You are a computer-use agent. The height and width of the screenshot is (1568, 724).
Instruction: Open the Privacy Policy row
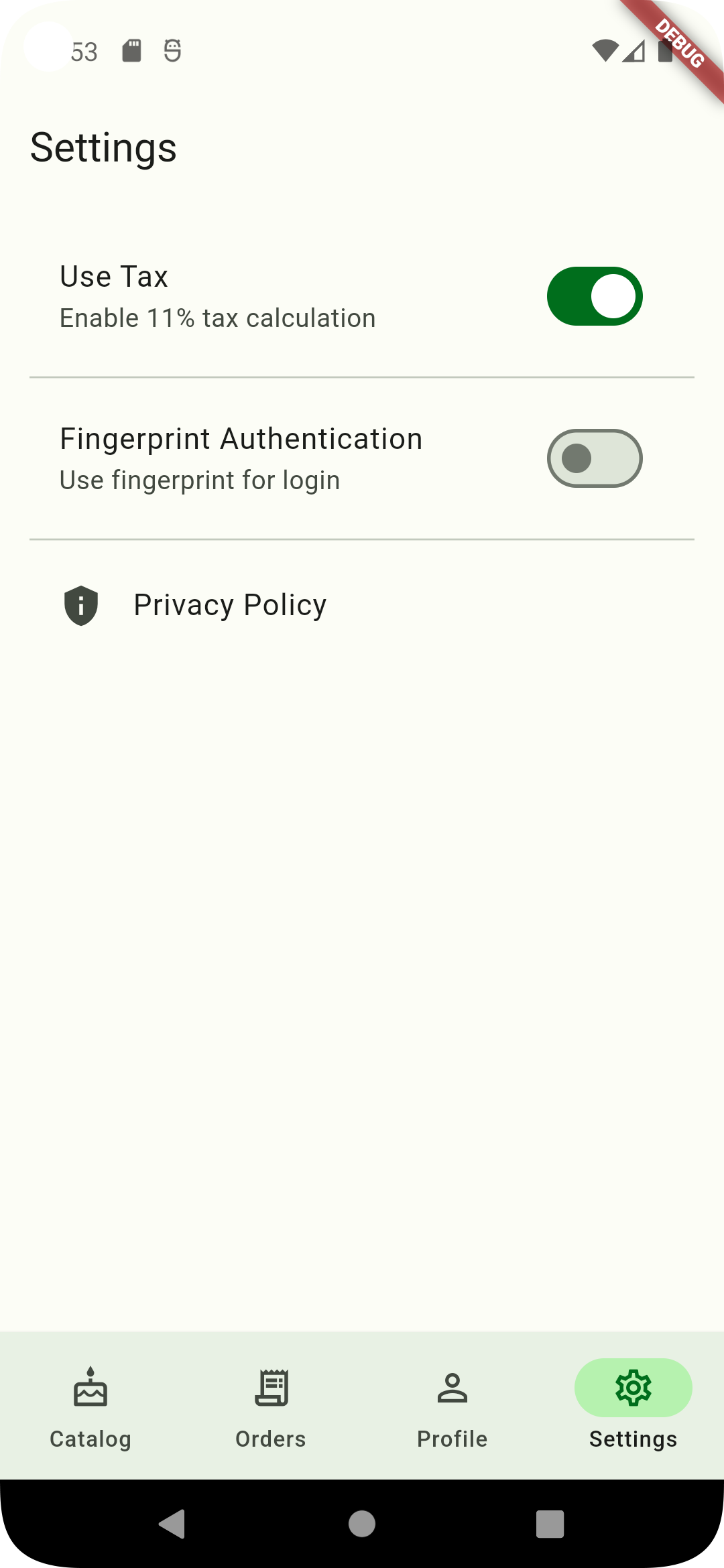coord(362,605)
